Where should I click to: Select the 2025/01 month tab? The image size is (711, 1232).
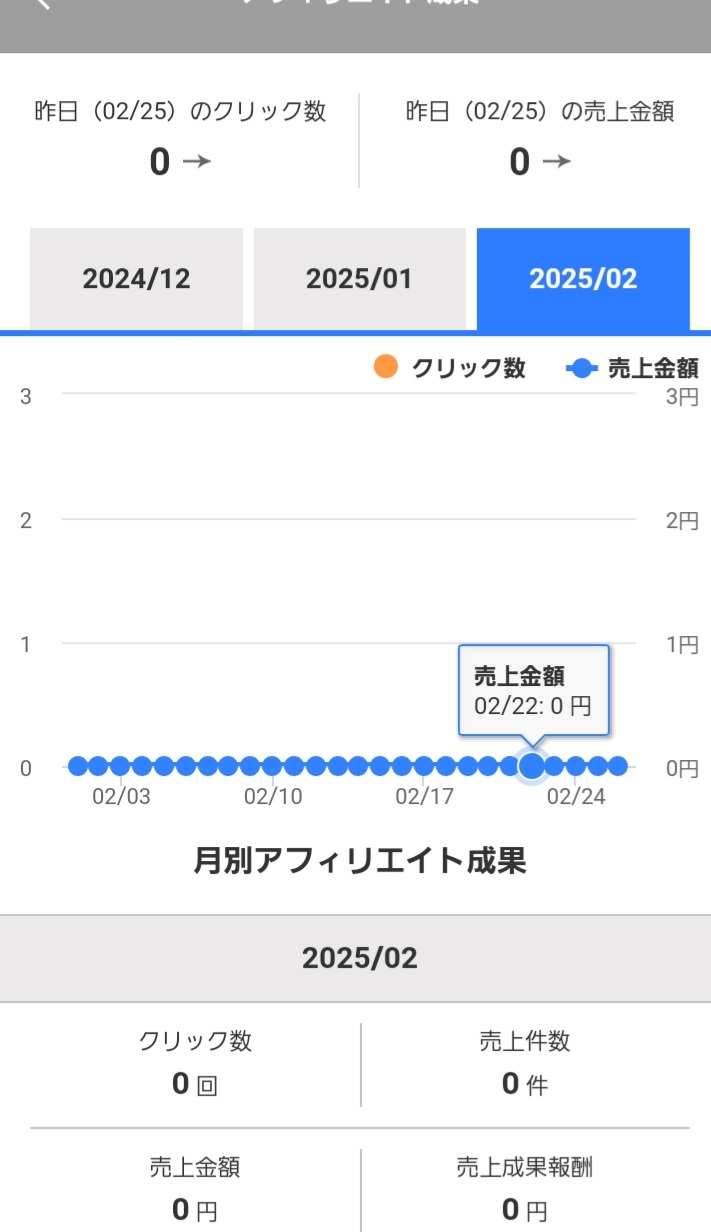click(359, 279)
